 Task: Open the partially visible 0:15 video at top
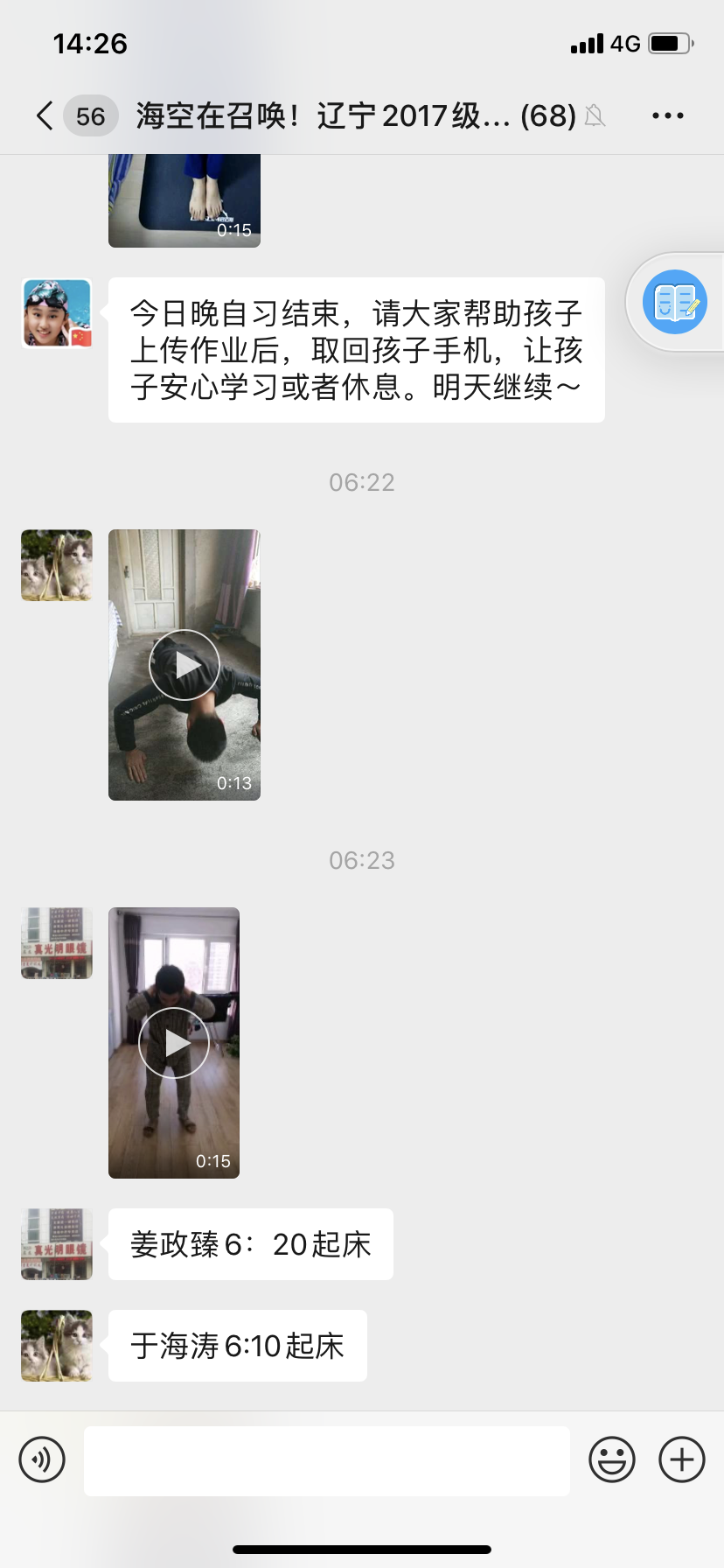[184, 200]
